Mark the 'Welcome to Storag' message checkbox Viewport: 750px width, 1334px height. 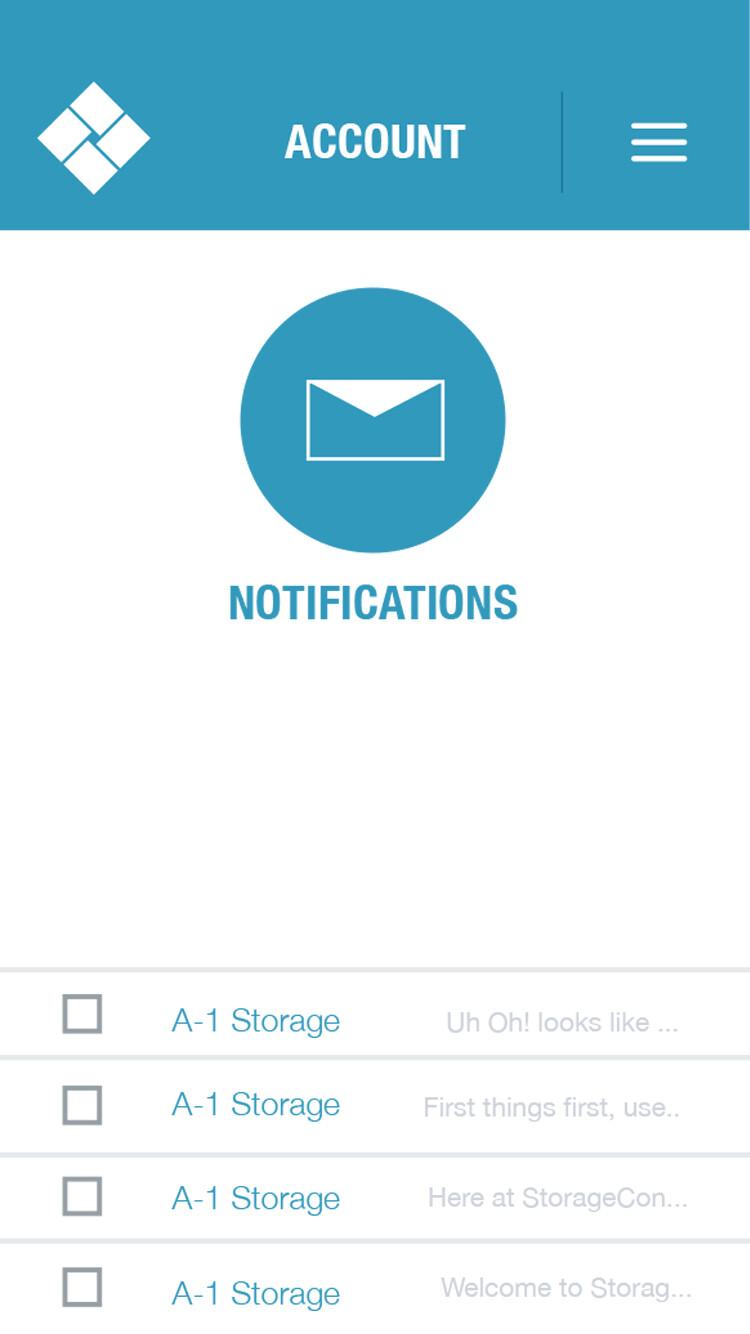82,1287
